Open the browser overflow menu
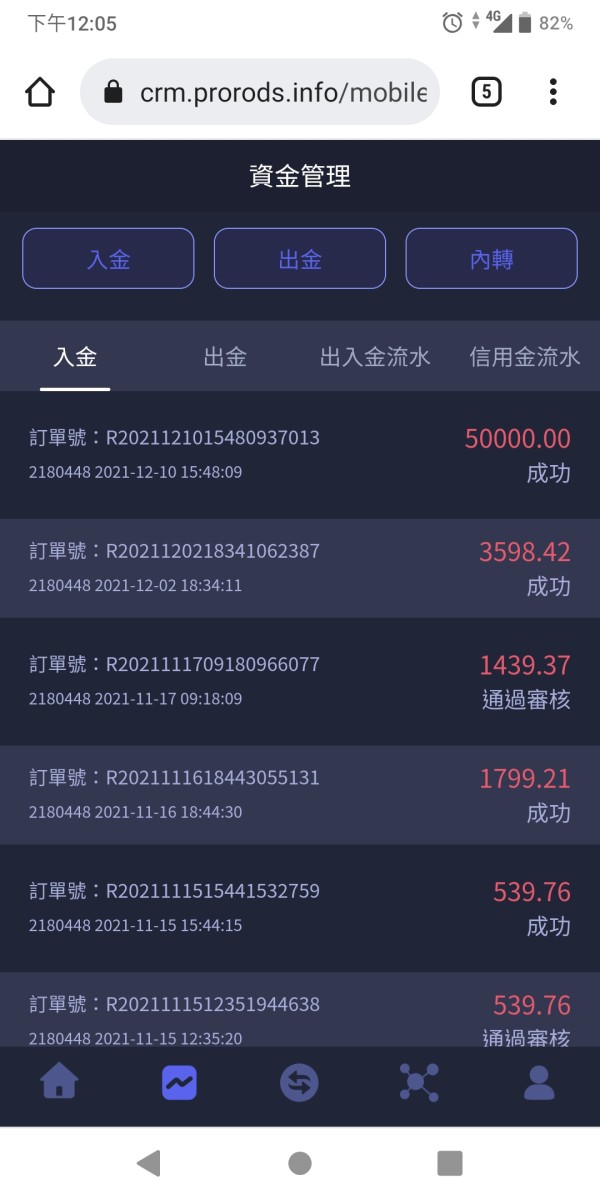The image size is (600, 1200). click(553, 92)
